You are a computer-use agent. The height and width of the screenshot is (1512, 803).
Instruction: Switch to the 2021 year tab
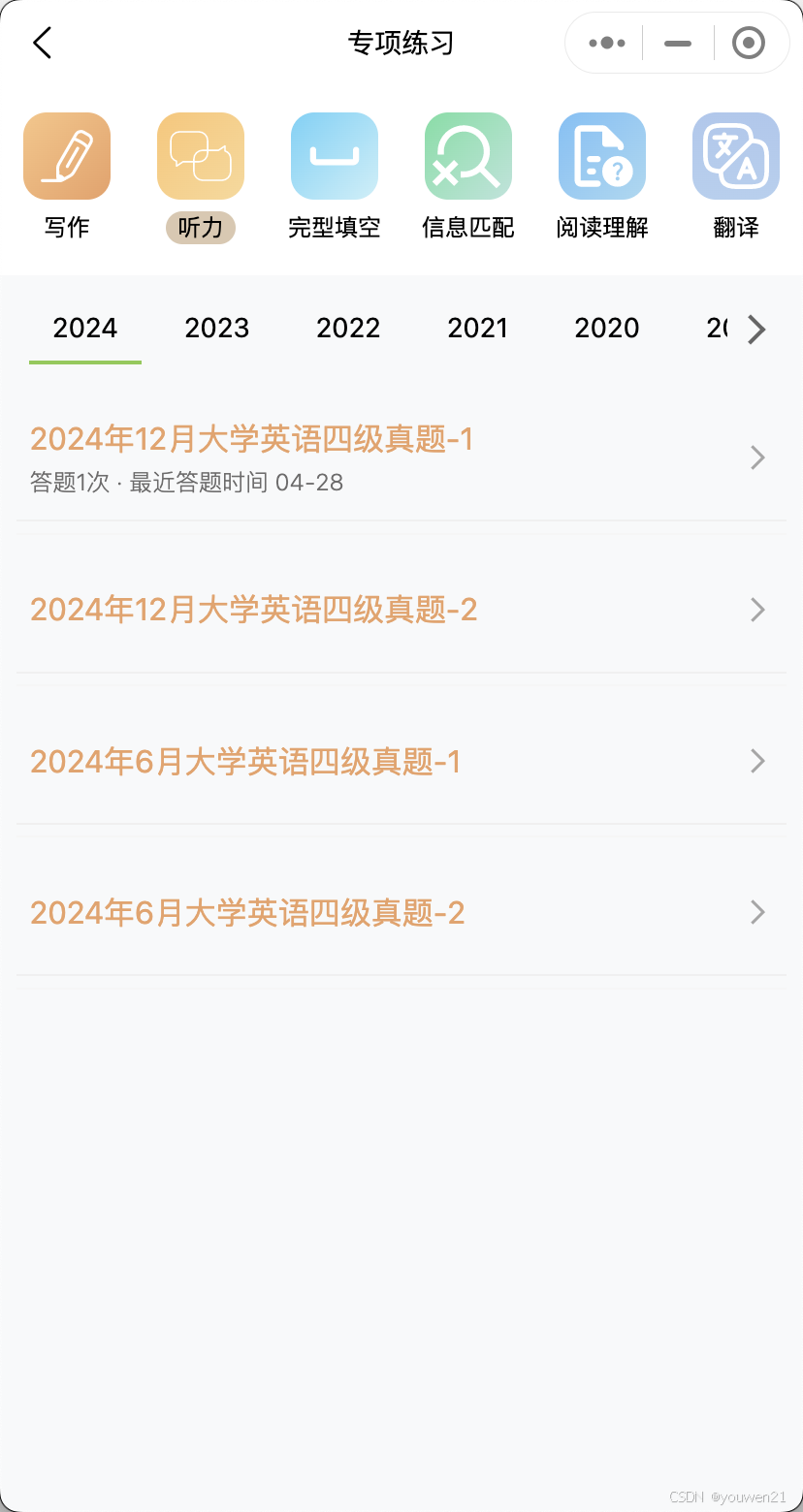(477, 328)
